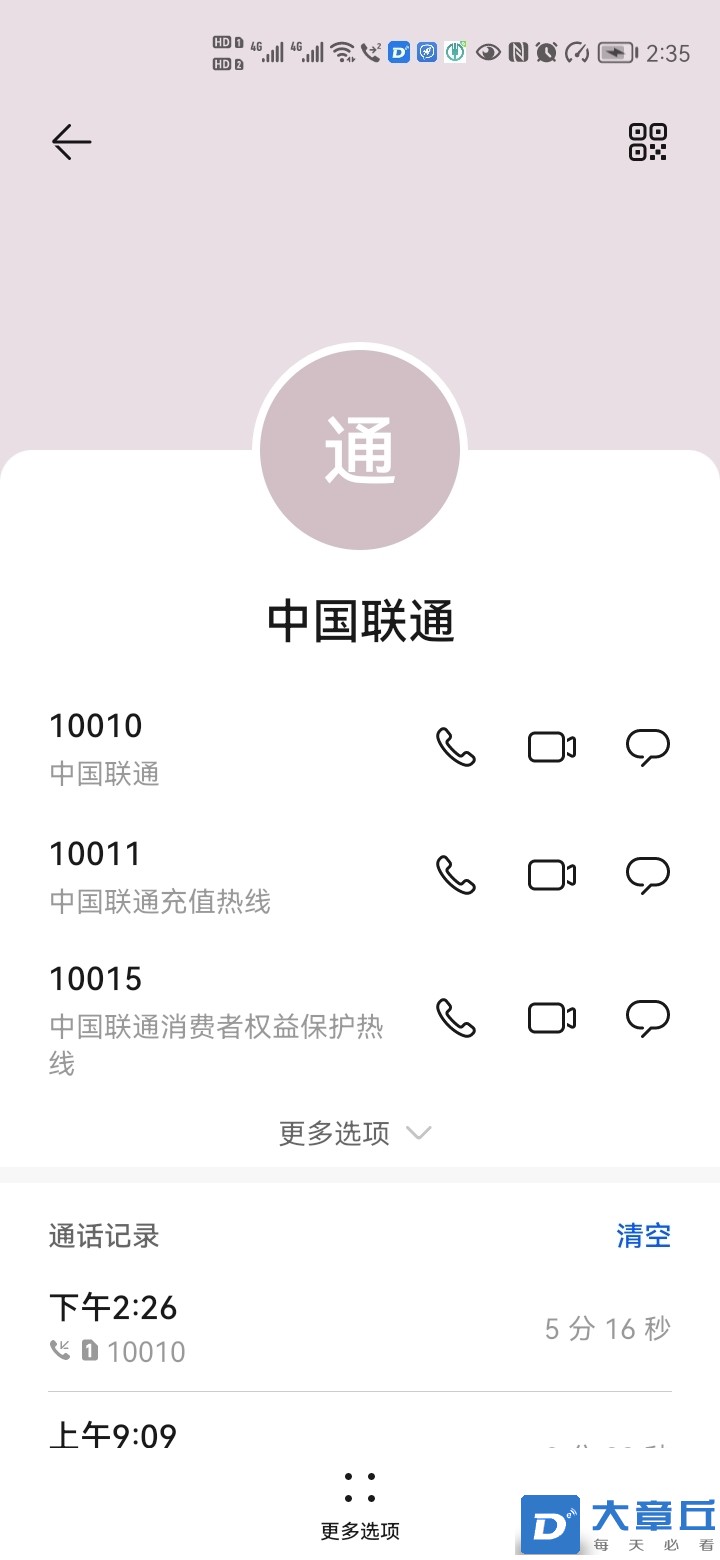The image size is (720, 1560).
Task: Message the 10011 number
Action: click(647, 875)
